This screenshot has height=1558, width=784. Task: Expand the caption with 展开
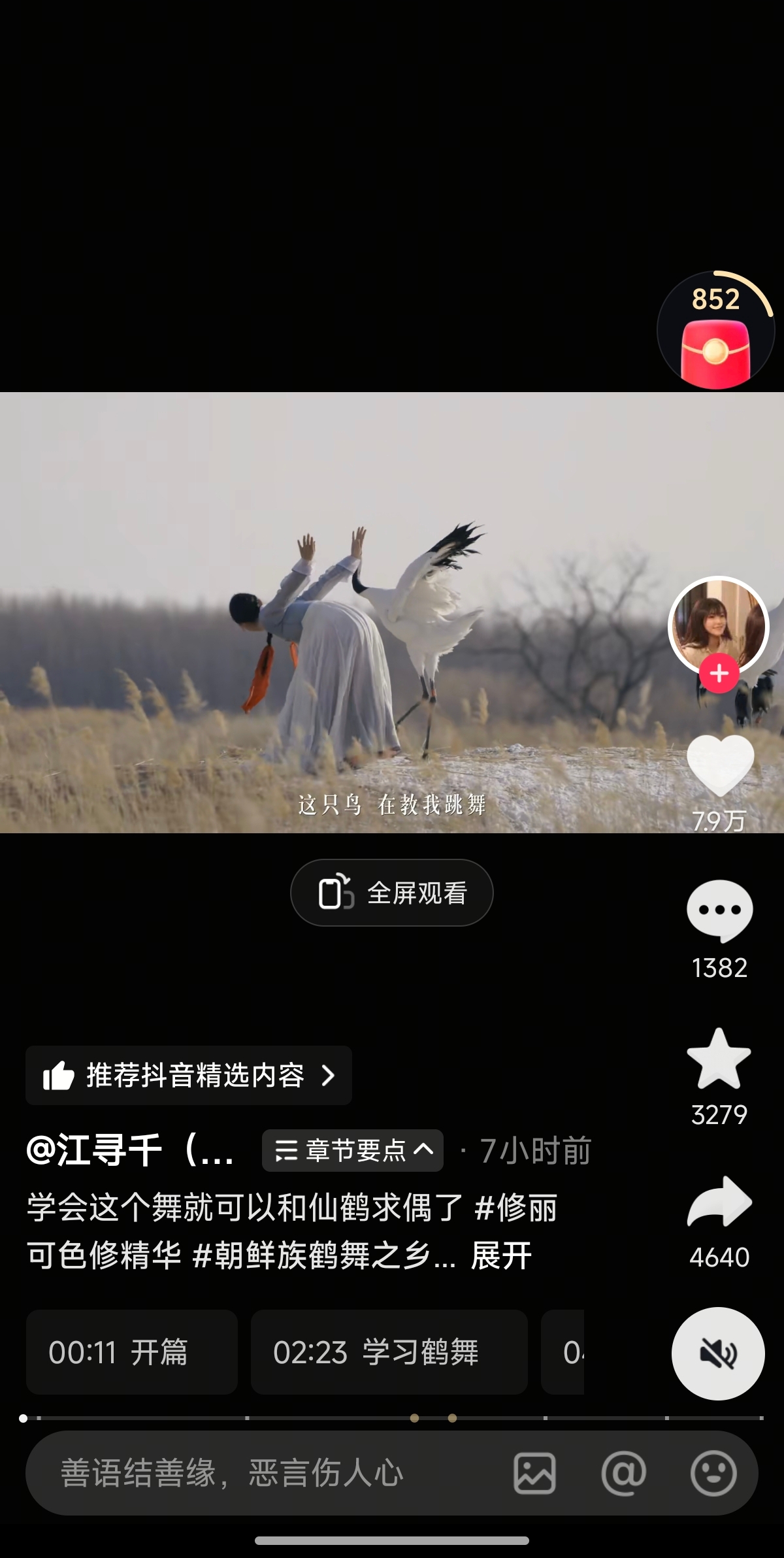pos(501,1255)
